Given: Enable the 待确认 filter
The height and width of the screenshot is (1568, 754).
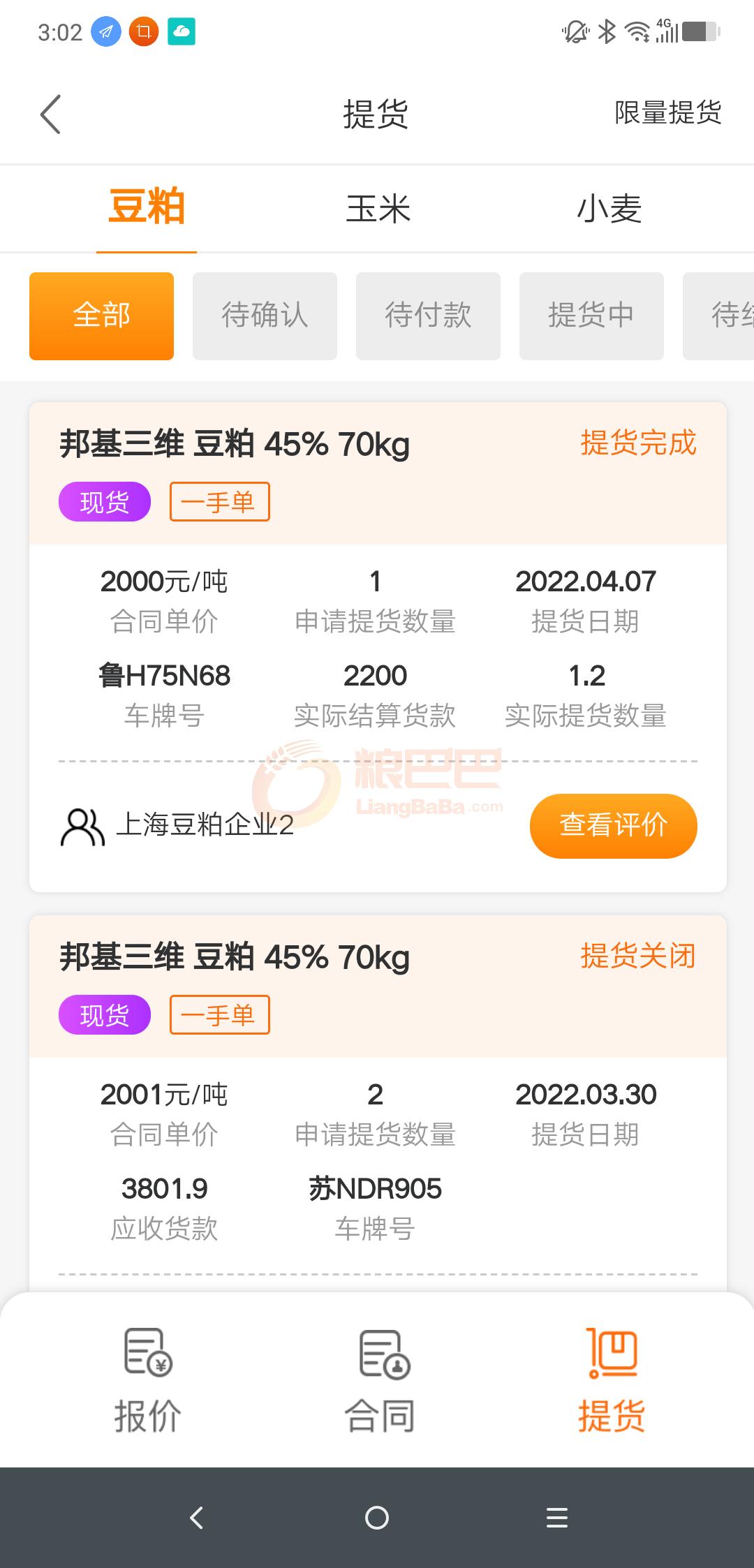Looking at the screenshot, I should tap(265, 316).
